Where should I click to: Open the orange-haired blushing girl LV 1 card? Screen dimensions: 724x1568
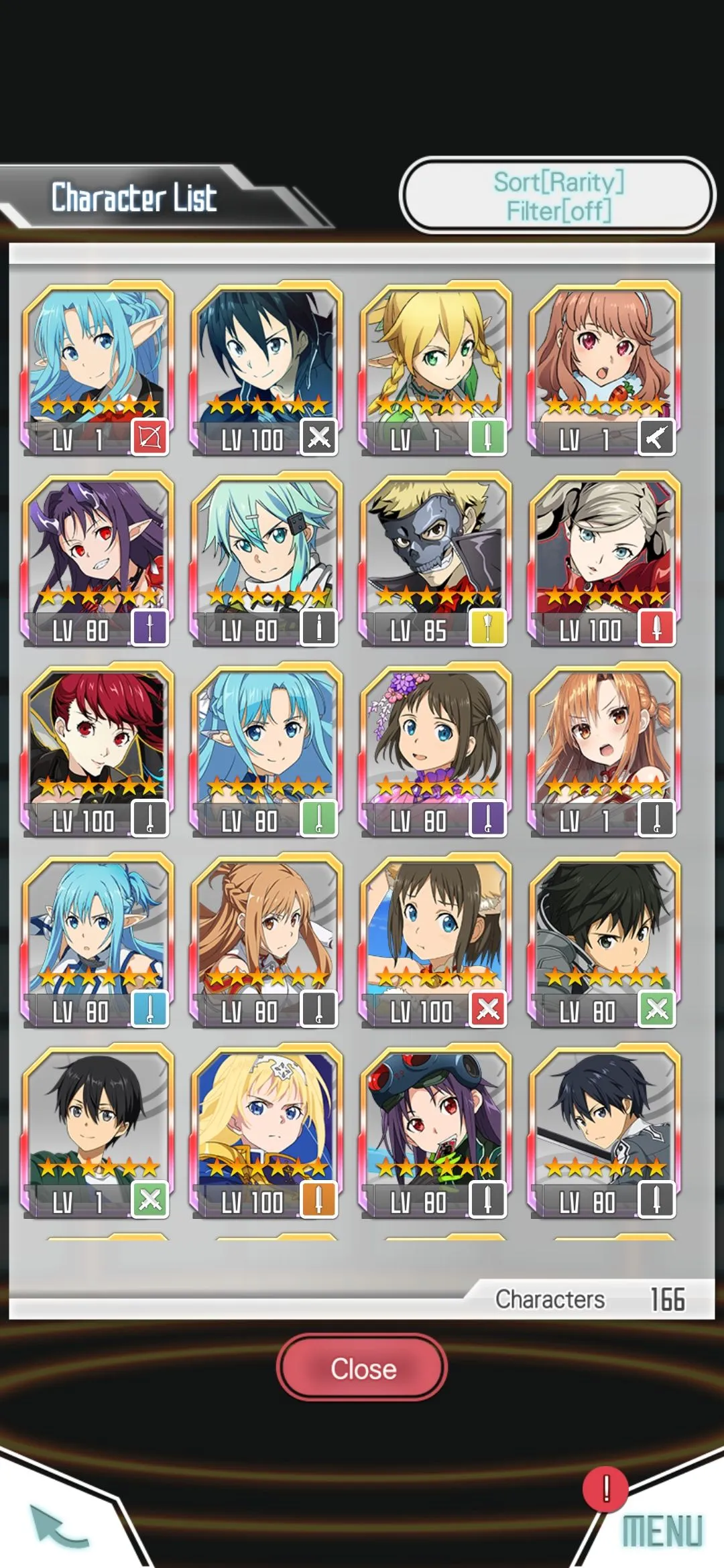[x=605, y=750]
